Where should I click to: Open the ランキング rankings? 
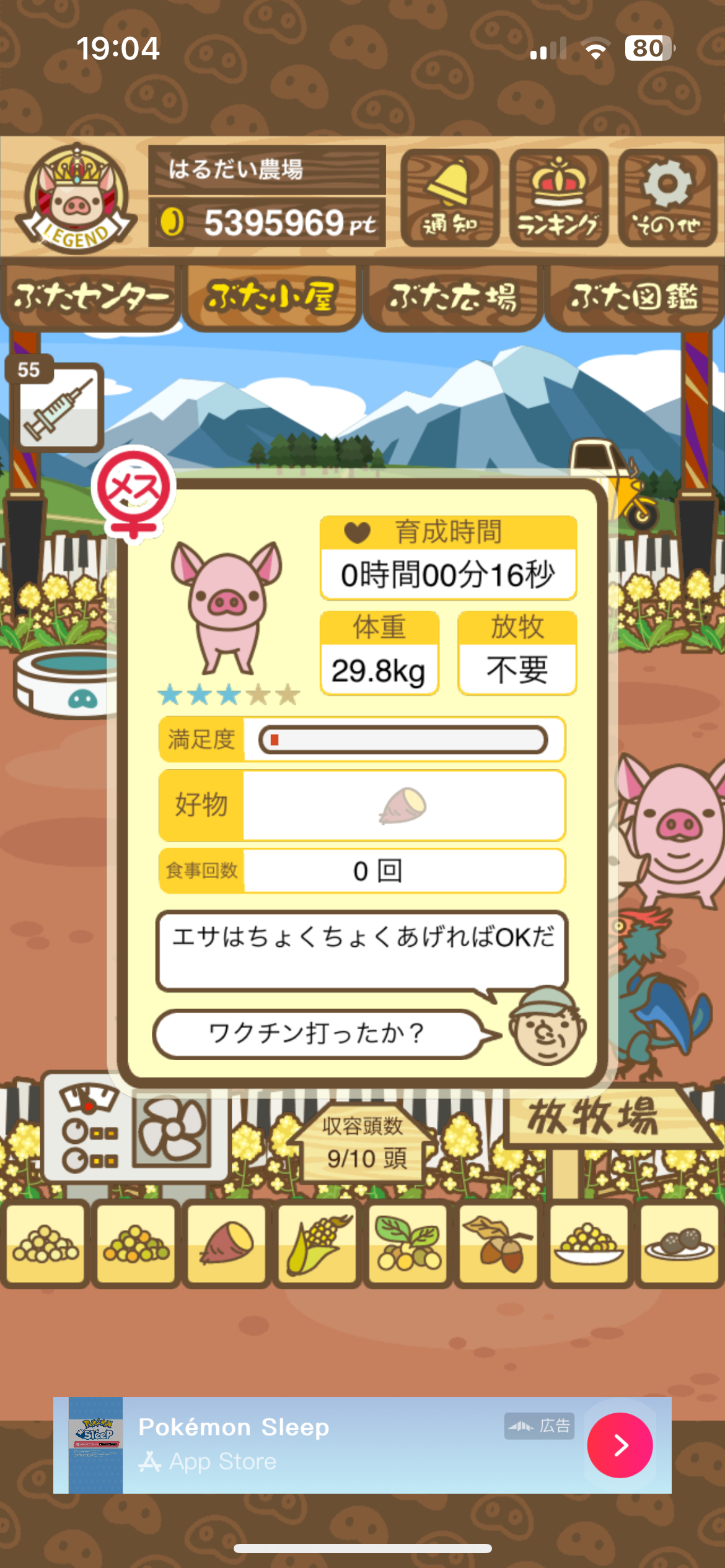click(558, 198)
